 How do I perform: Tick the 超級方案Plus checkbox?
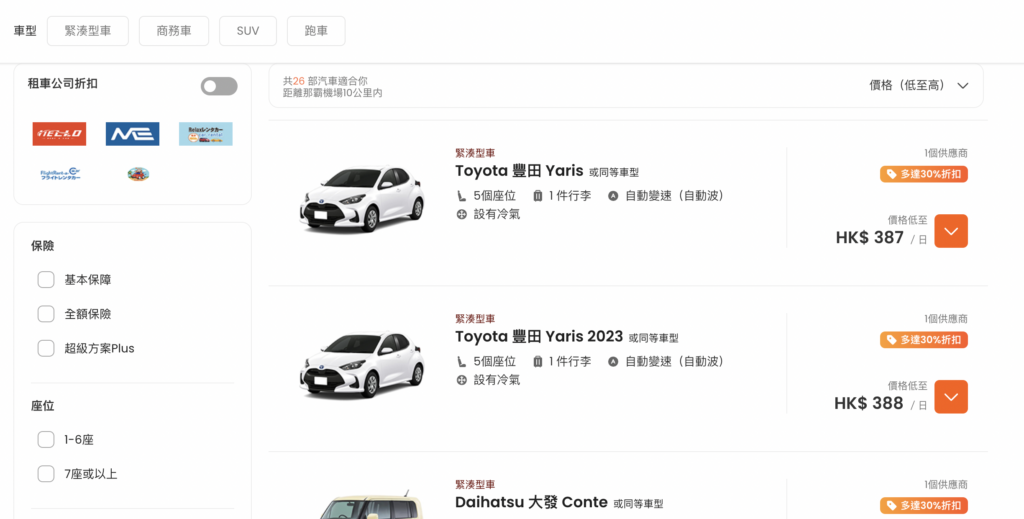[46, 348]
